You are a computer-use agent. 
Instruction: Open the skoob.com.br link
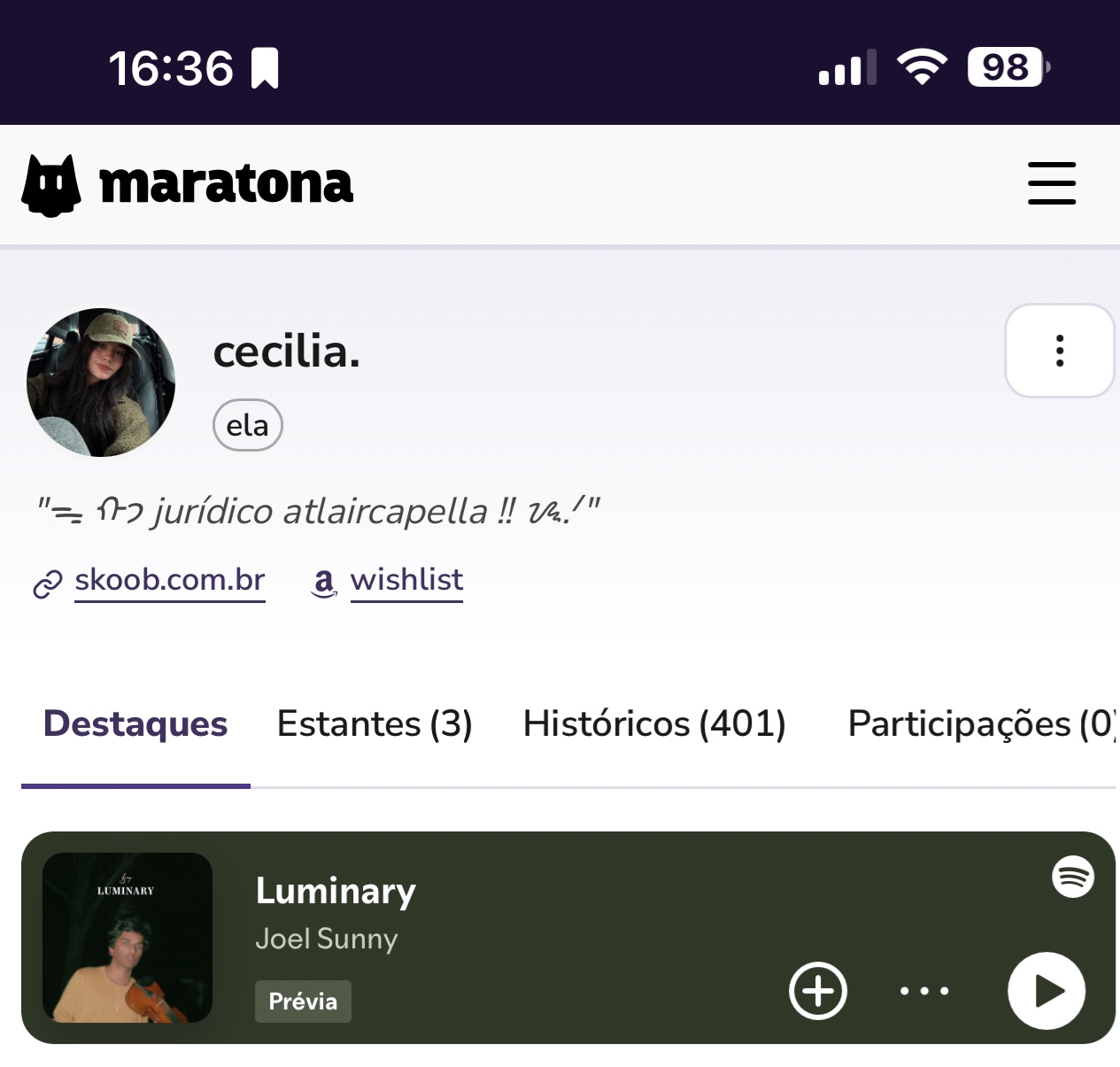click(x=169, y=580)
